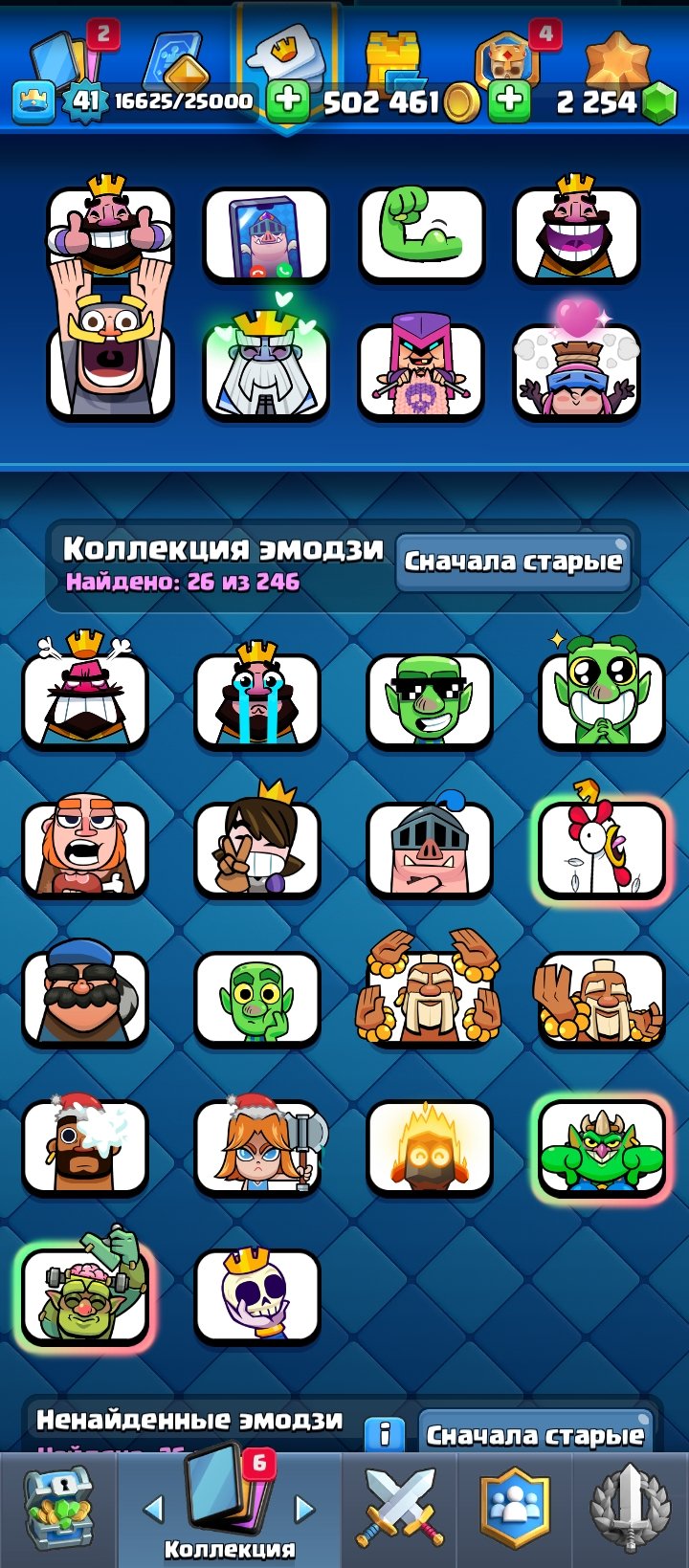Tap the green flexing arm deck emote
689x1568 pixels.
pos(421,234)
